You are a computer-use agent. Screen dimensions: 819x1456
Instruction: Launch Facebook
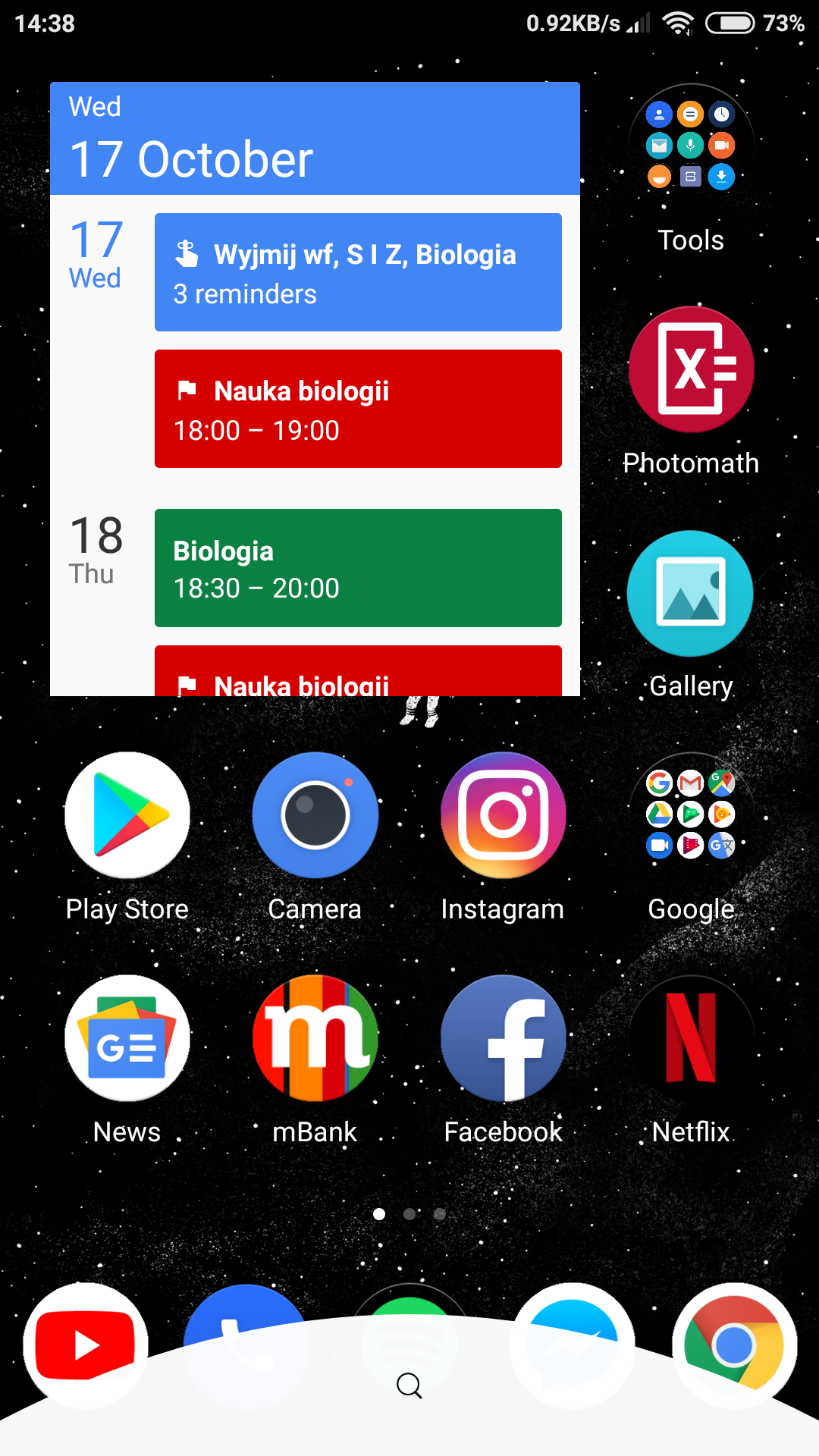point(503,1038)
